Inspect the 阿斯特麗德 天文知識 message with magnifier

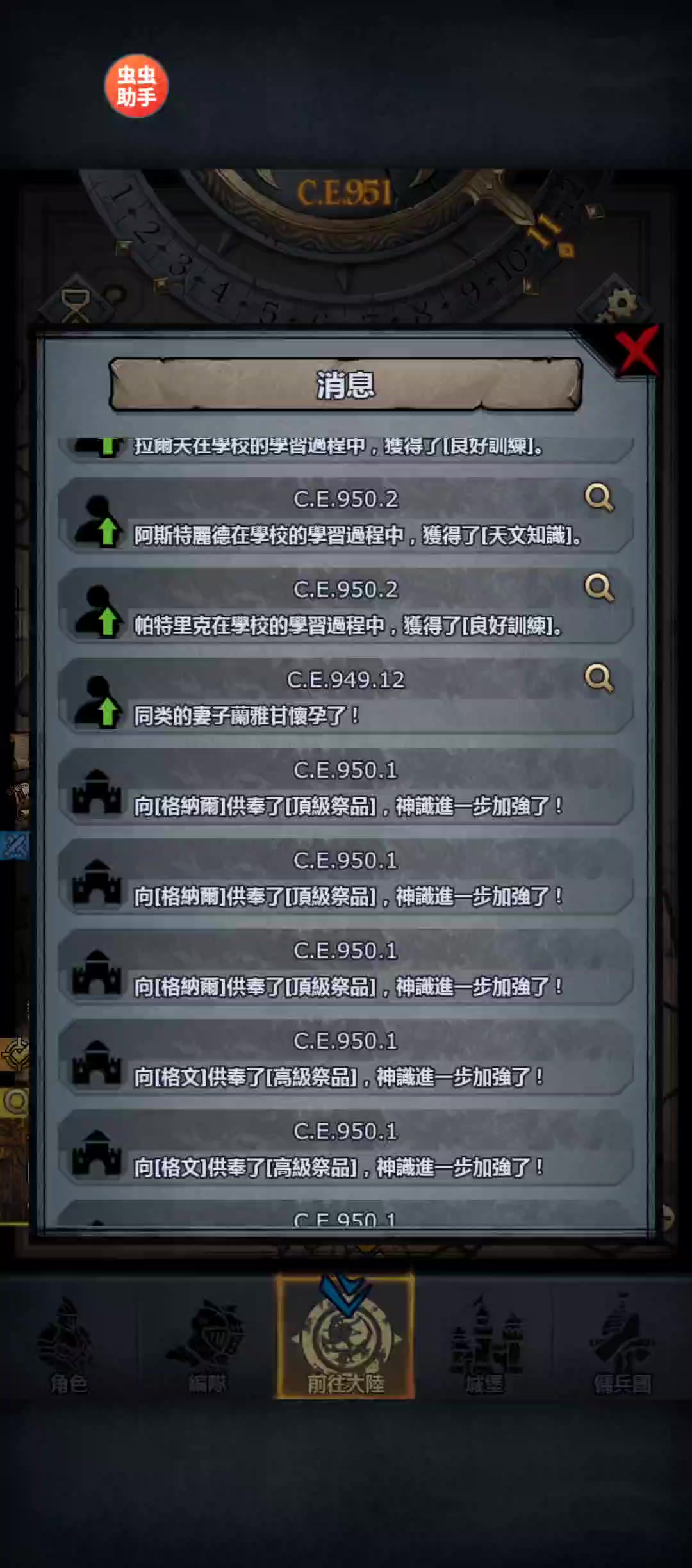[x=599, y=498]
